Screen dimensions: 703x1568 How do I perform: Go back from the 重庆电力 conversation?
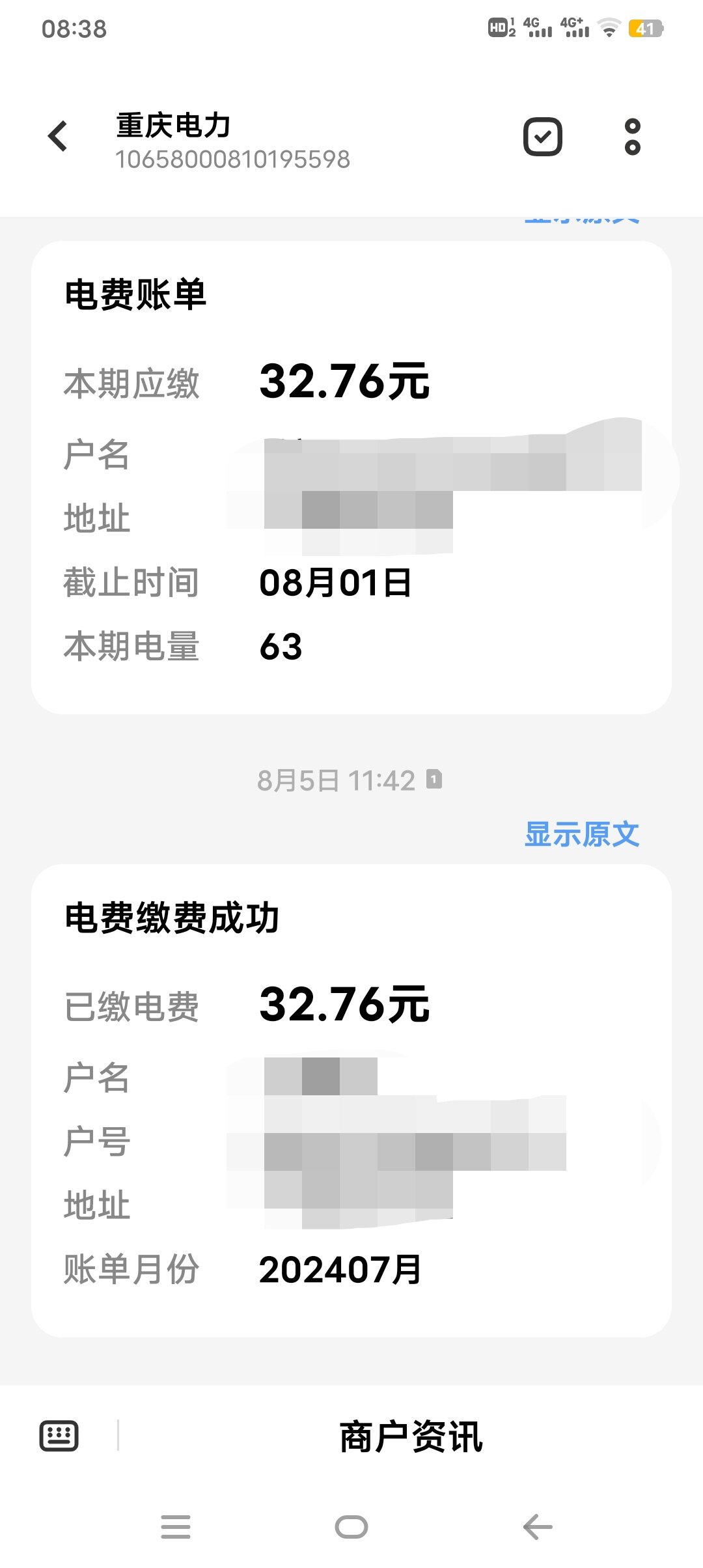pos(58,136)
